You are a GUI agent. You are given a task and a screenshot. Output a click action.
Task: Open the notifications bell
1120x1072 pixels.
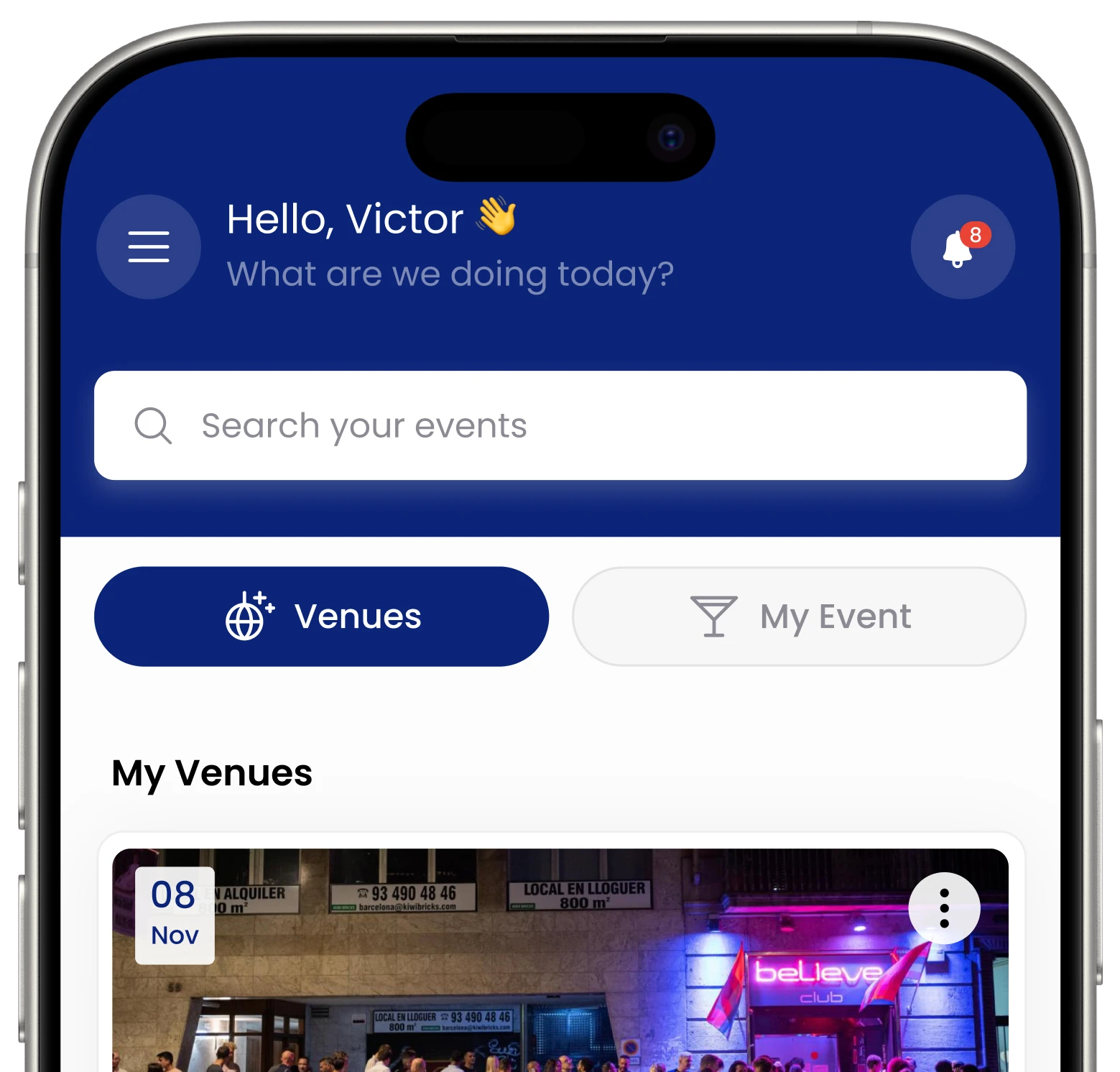coord(962,247)
